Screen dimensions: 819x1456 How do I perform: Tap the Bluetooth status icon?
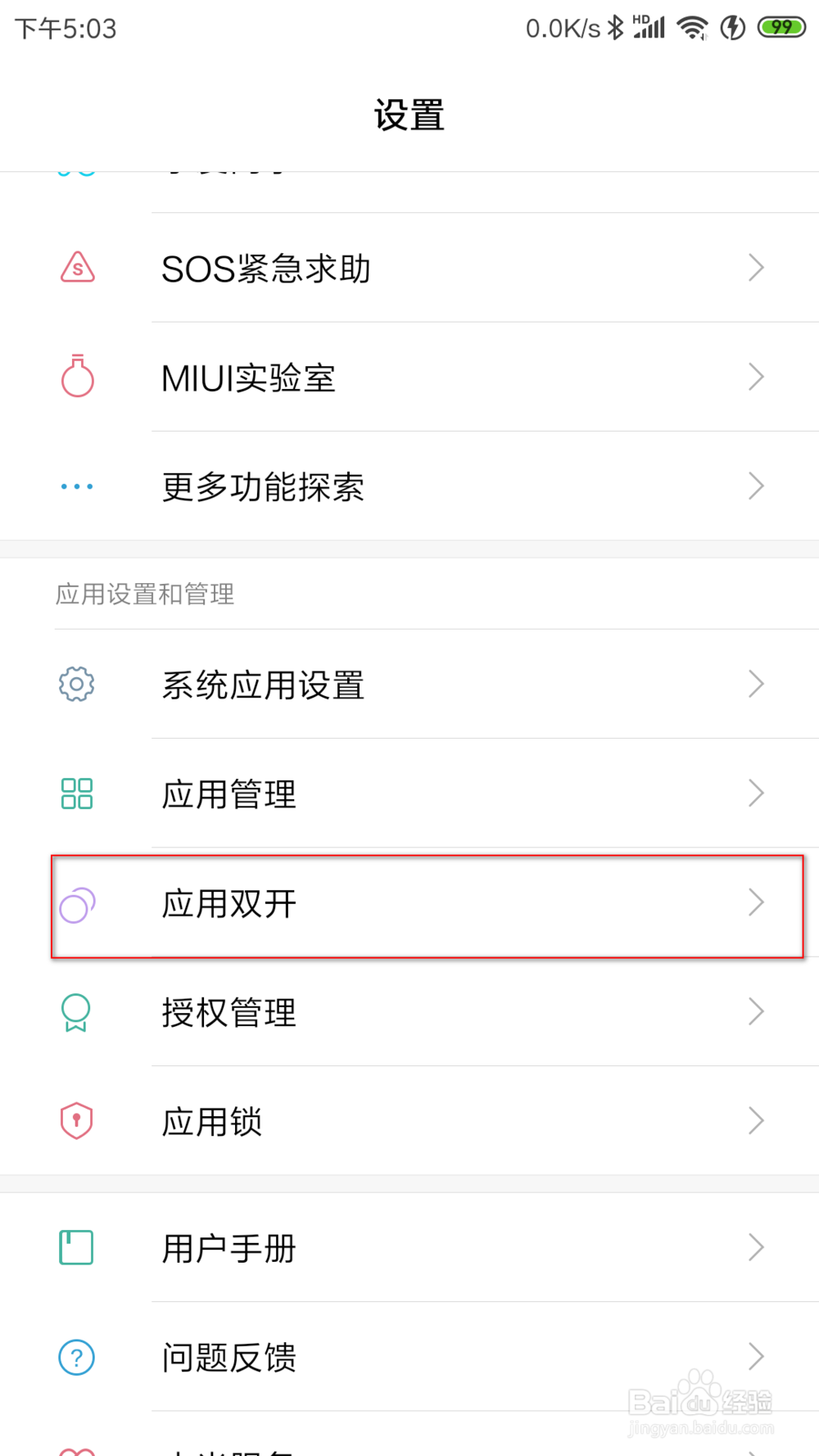point(616,27)
